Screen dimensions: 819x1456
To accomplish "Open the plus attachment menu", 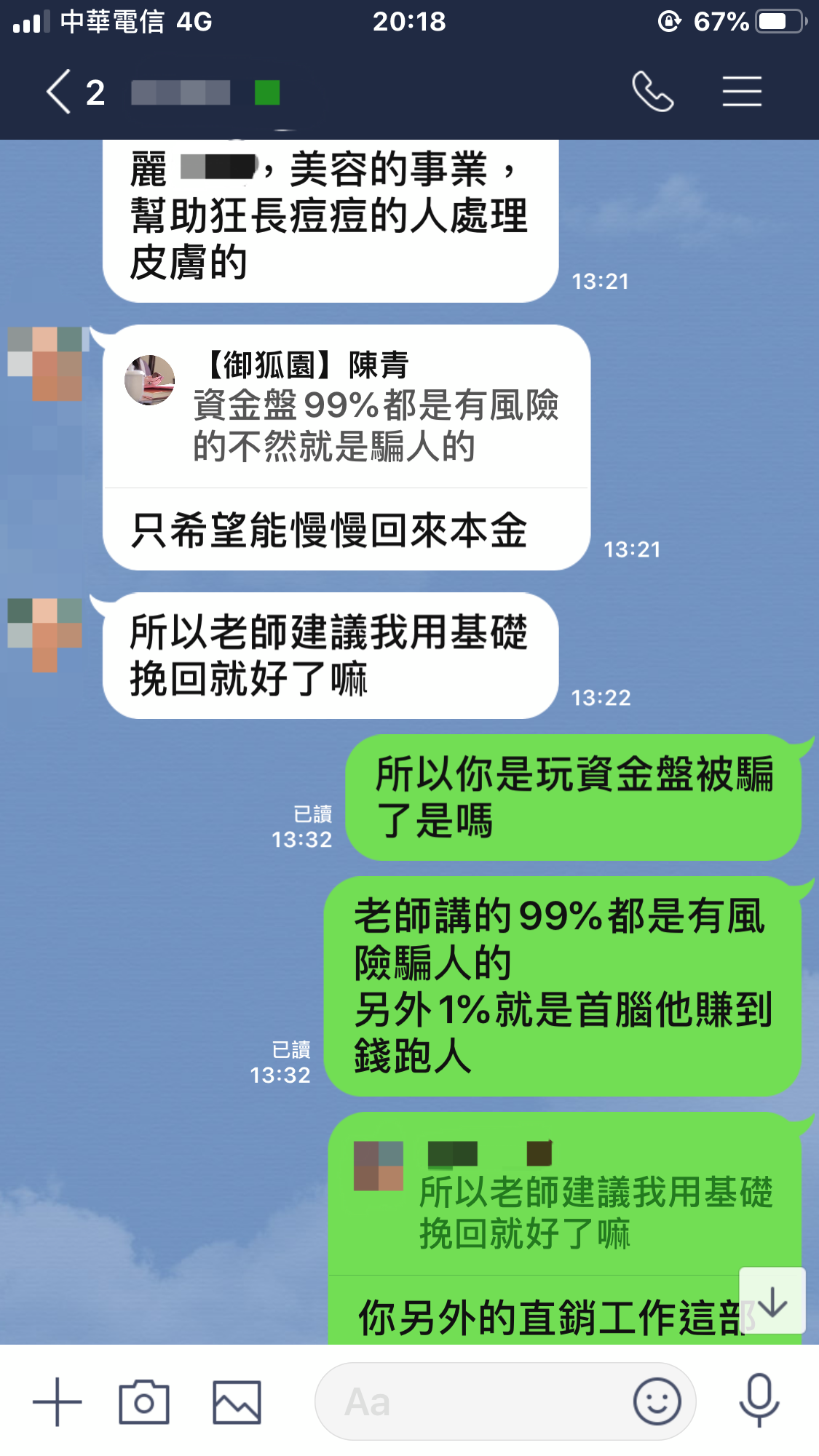I will [x=58, y=1401].
